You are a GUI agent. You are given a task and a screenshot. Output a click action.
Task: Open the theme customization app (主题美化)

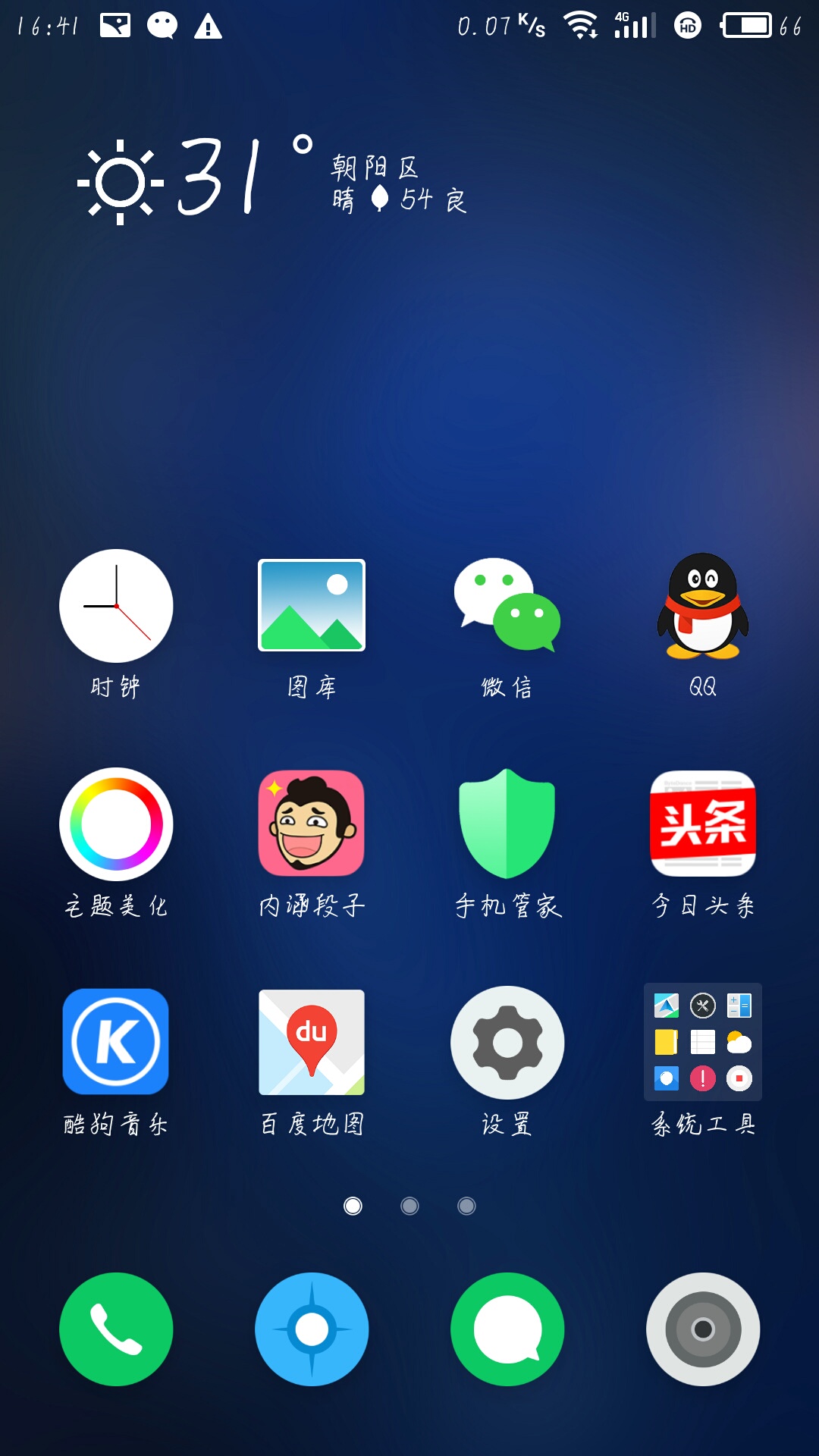[115, 824]
